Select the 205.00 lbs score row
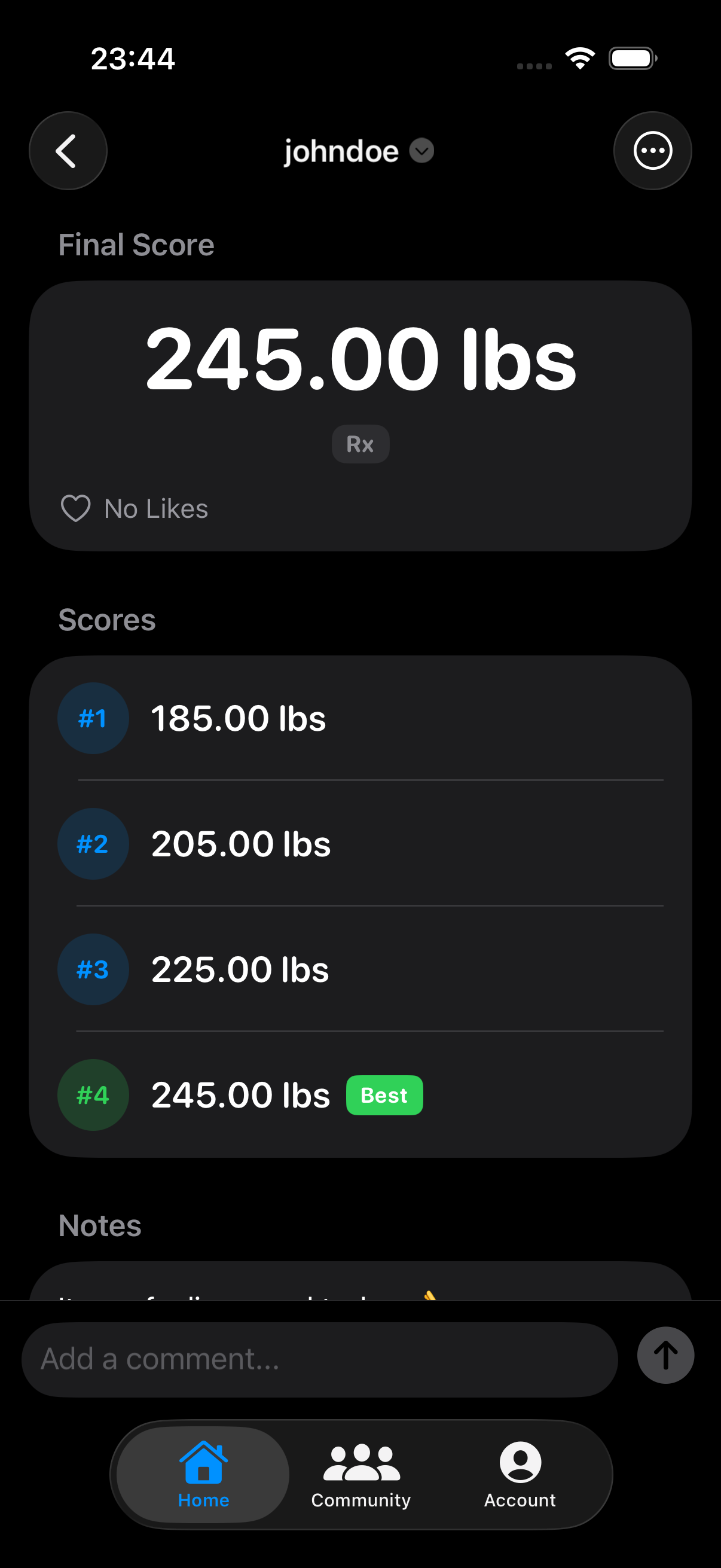 point(360,843)
